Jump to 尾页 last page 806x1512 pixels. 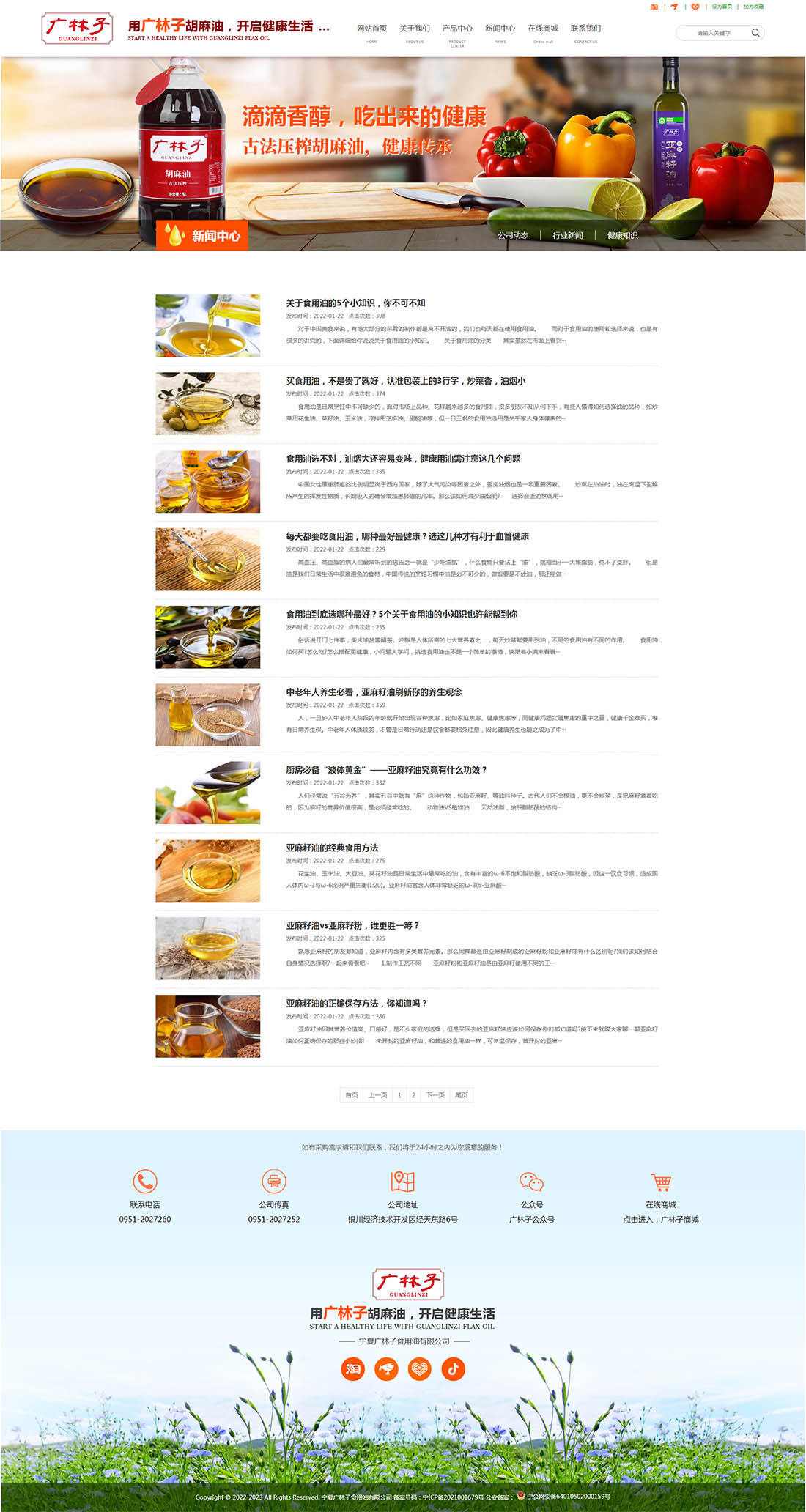pyautogui.click(x=462, y=1095)
